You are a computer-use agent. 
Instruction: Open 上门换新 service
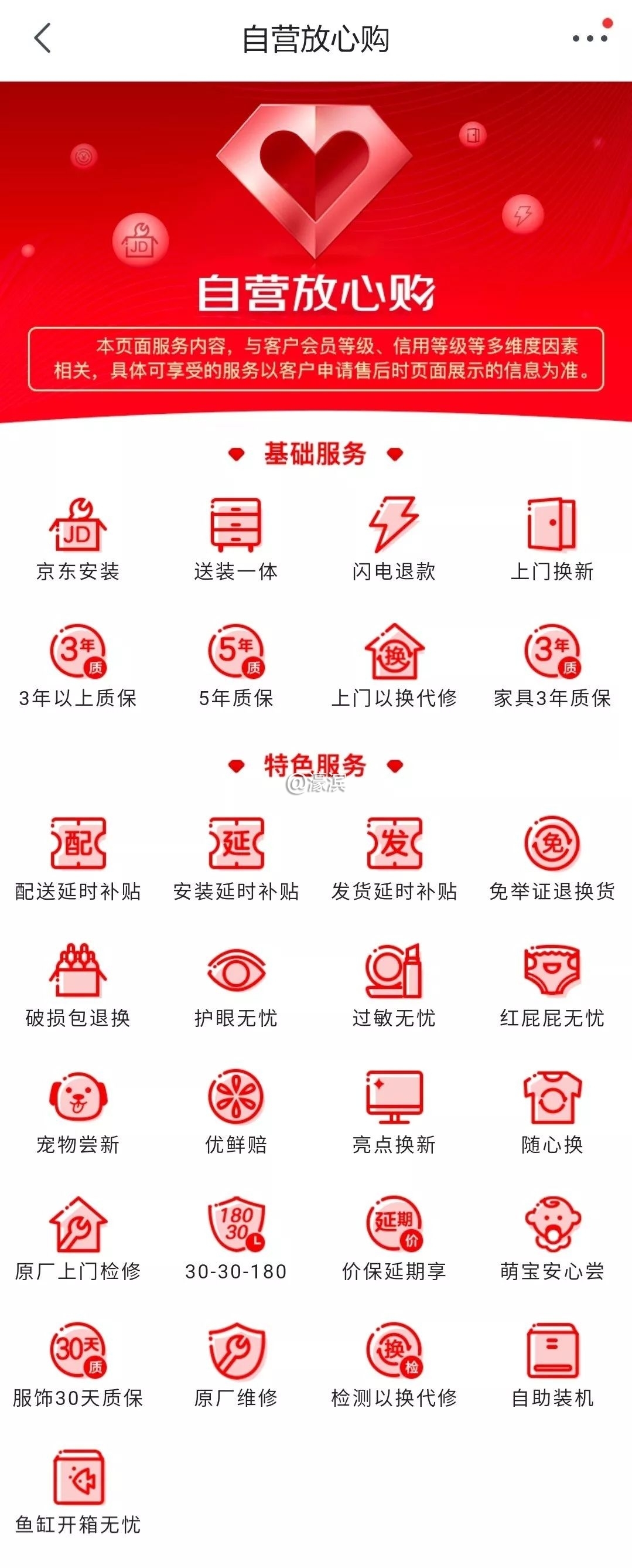[552, 539]
